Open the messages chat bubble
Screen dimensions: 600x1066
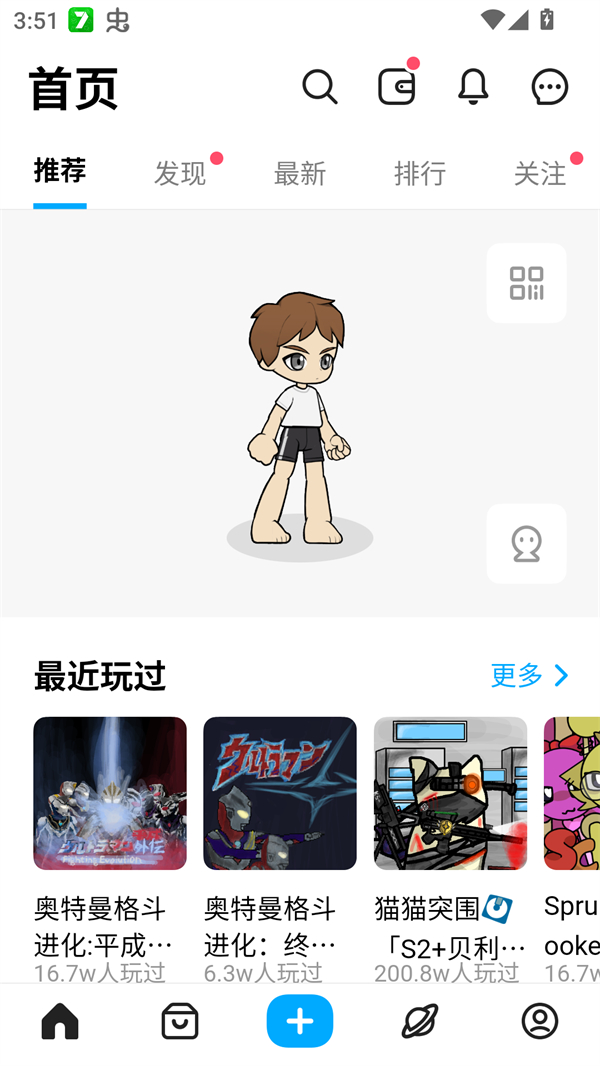tap(549, 88)
